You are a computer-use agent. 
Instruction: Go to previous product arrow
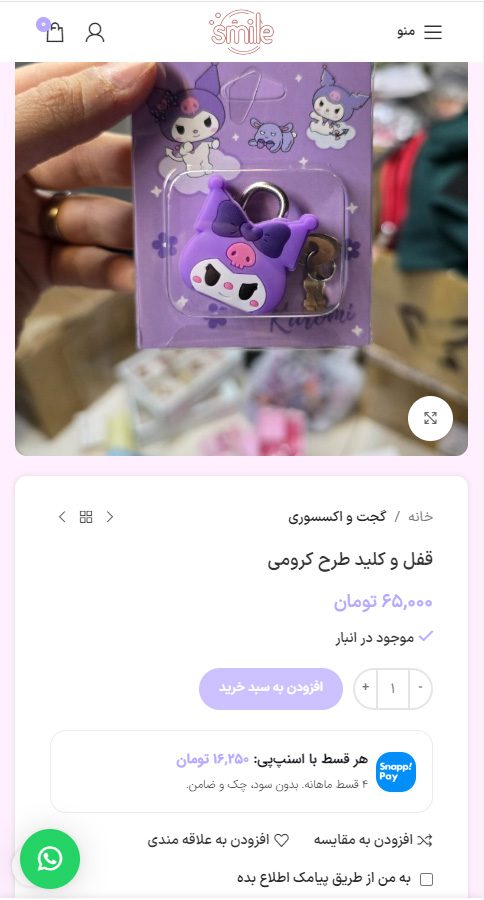110,517
